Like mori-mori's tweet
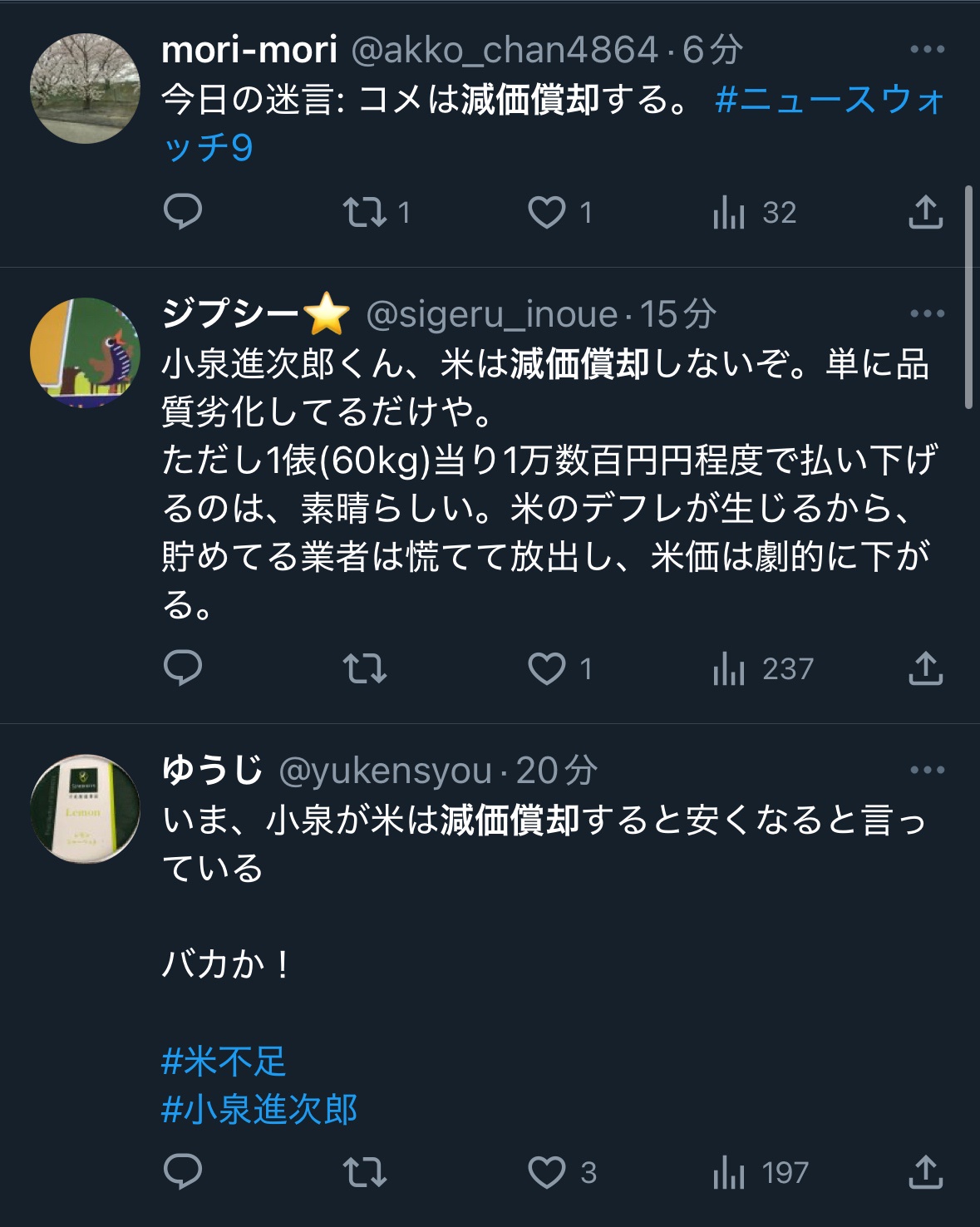Image resolution: width=980 pixels, height=1227 pixels. click(x=547, y=212)
